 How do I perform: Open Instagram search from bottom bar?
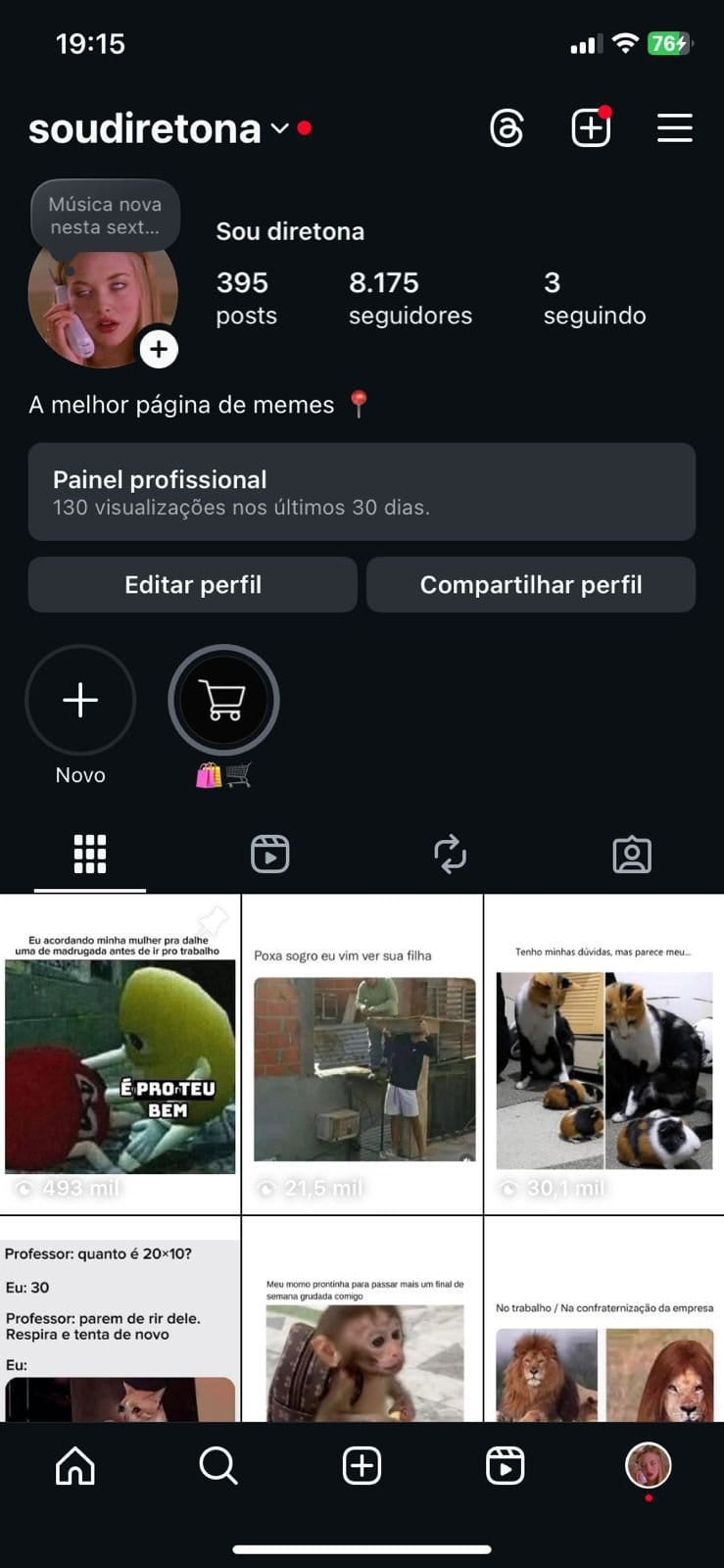pos(217,1466)
